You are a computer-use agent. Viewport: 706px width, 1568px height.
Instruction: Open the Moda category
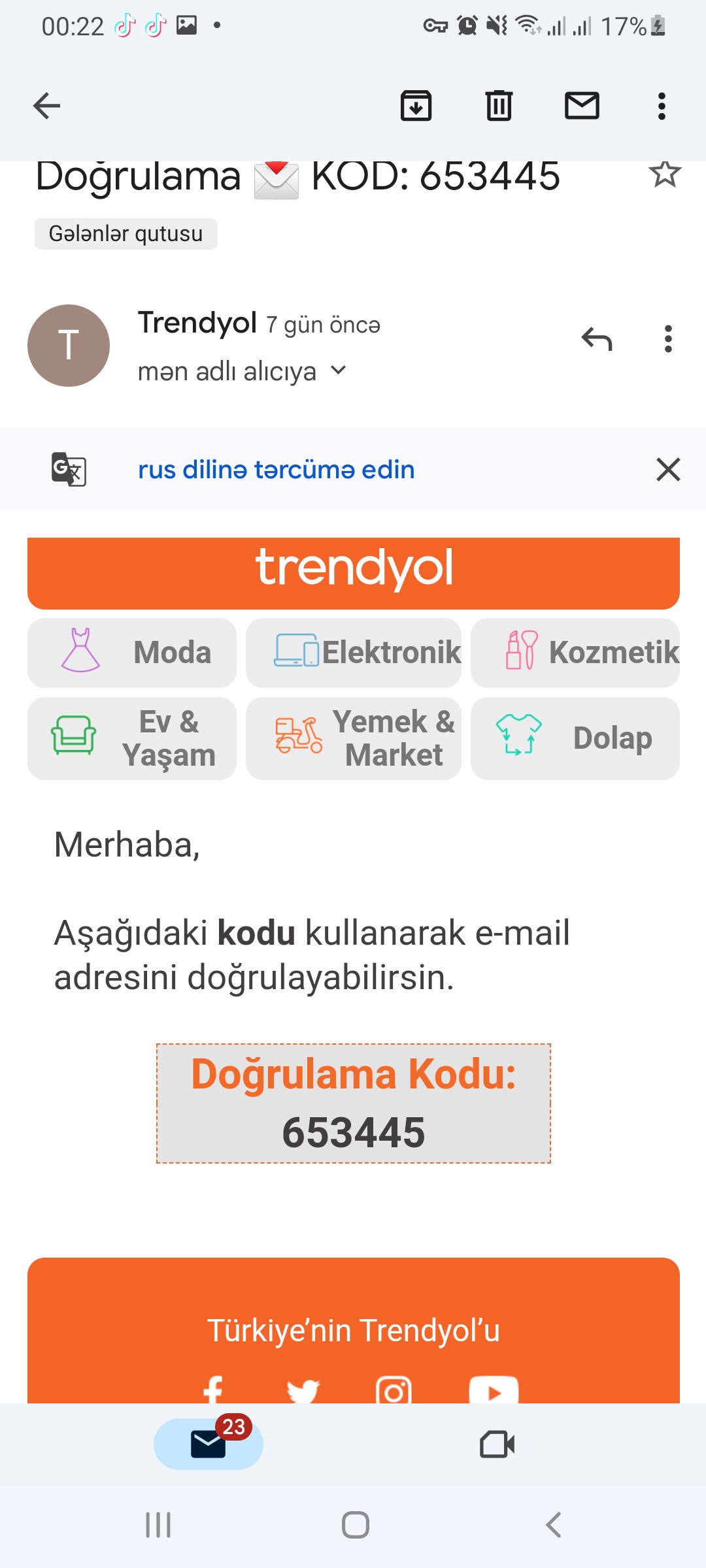tap(132, 653)
